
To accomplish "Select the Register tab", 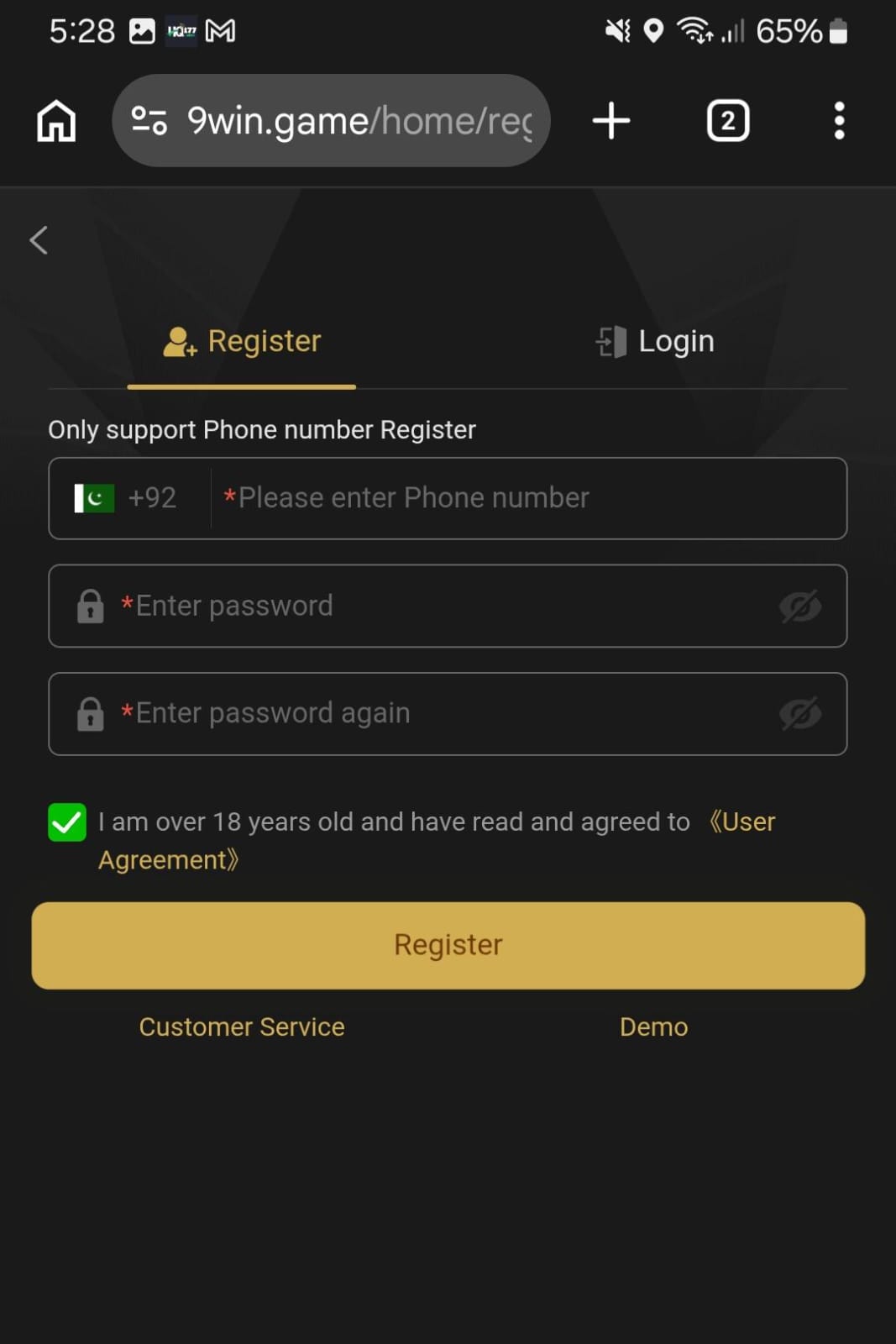I will click(242, 341).
